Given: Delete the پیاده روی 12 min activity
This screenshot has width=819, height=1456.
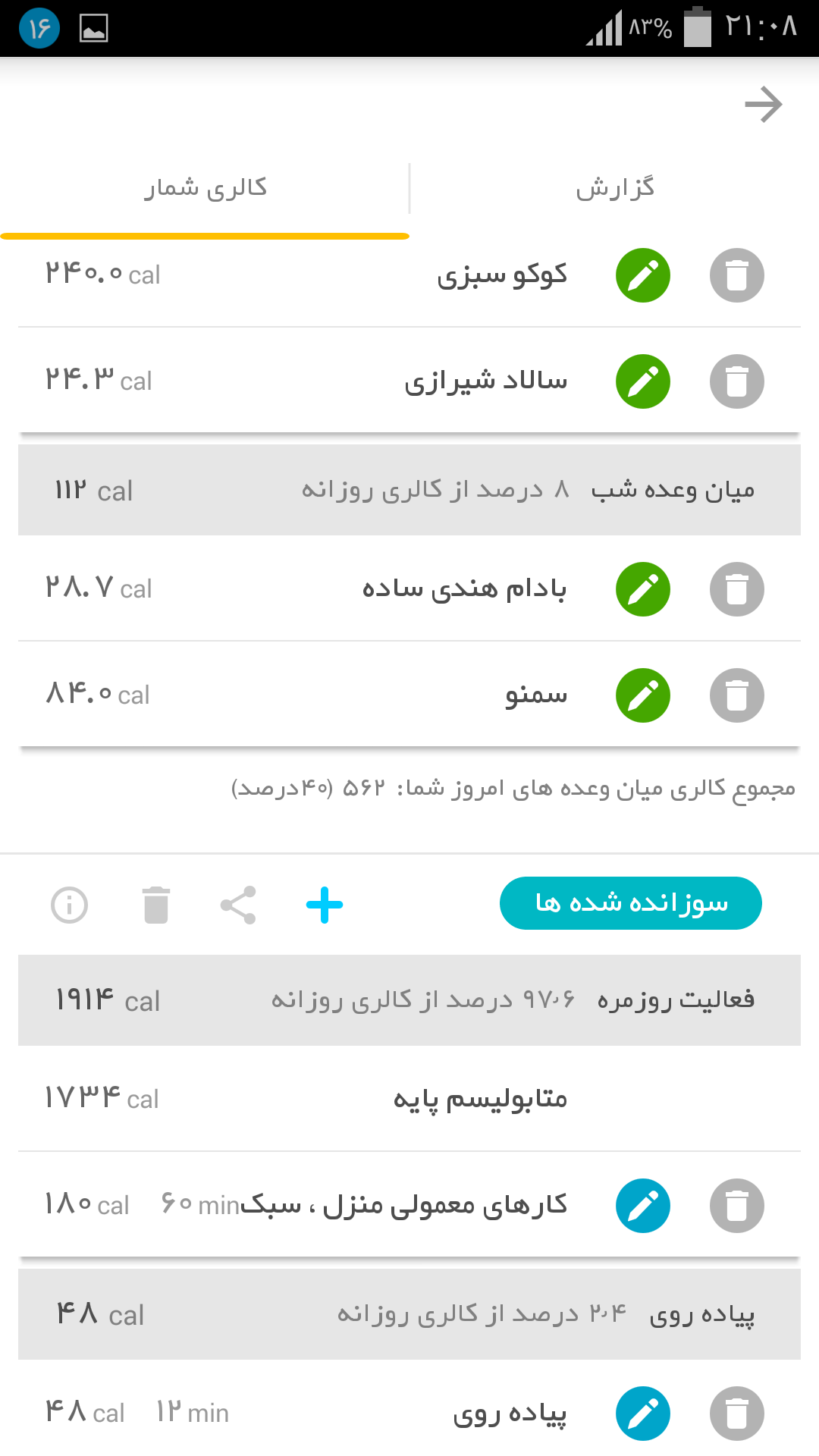Looking at the screenshot, I should coord(736,1414).
